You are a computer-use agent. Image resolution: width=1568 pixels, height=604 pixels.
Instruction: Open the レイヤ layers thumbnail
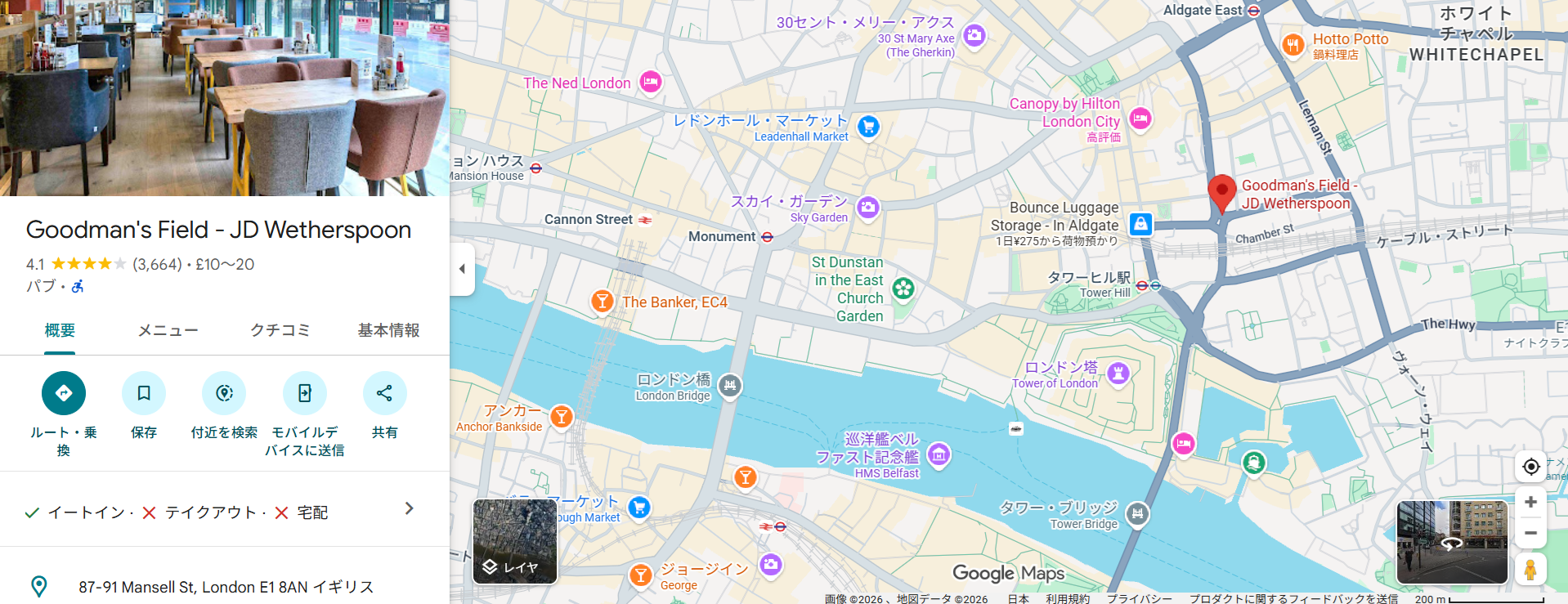[515, 541]
